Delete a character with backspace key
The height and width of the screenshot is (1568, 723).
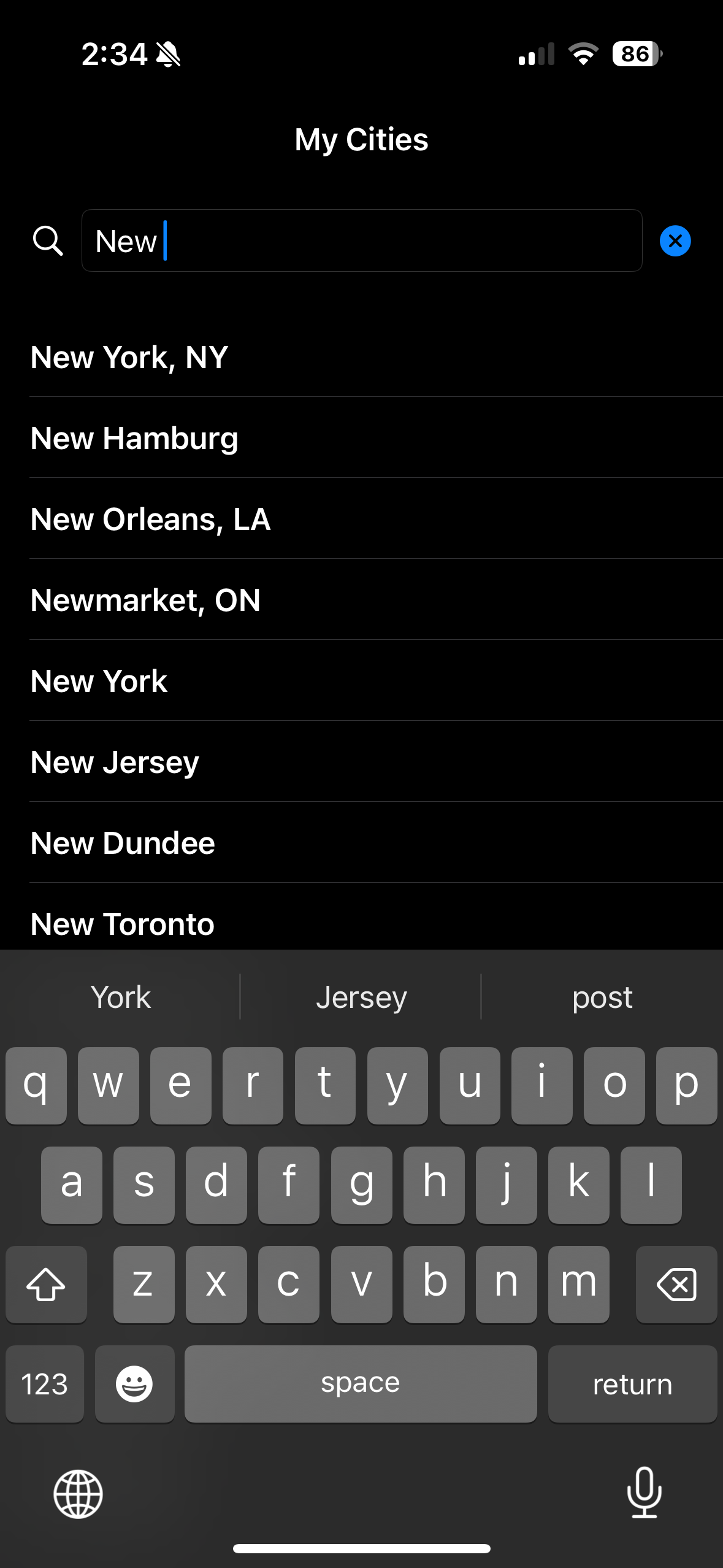(676, 1284)
